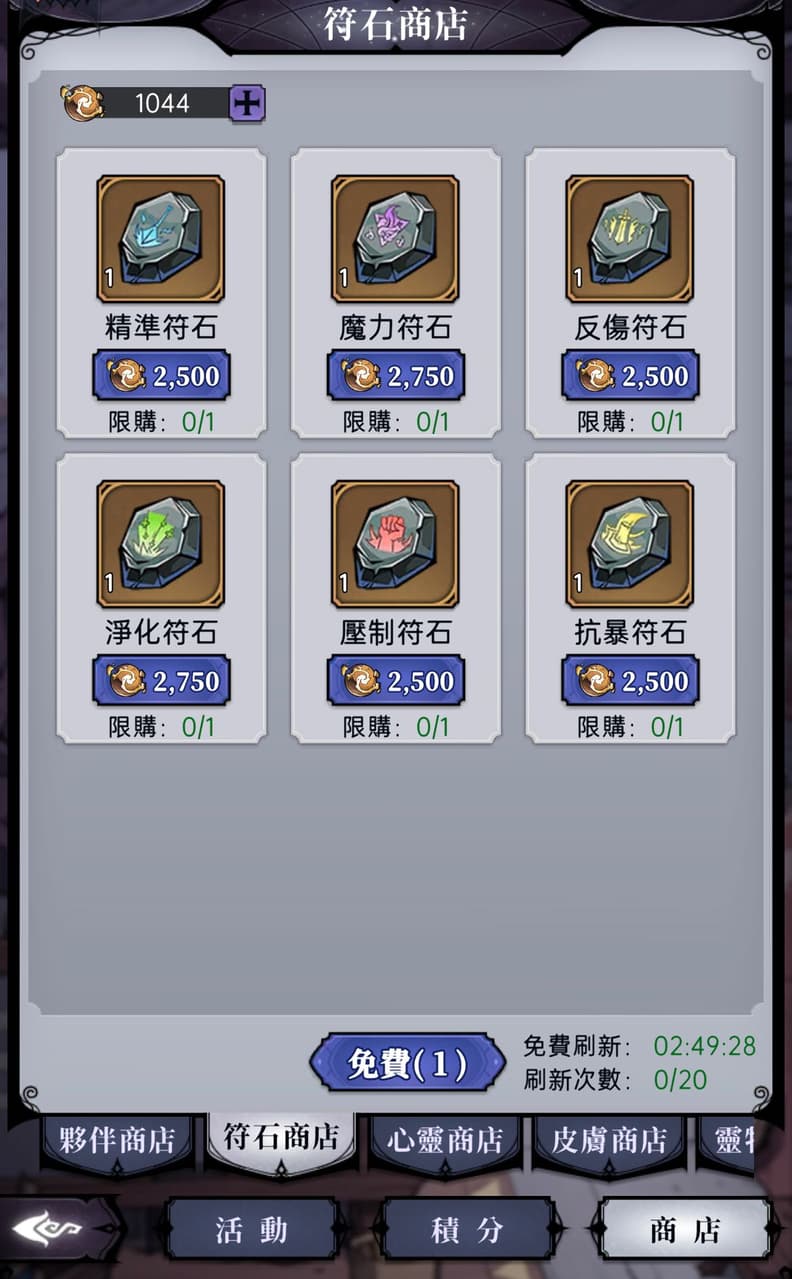The width and height of the screenshot is (792, 1279).
Task: Buy 抗暴符石 for 2,500
Action: click(630, 680)
